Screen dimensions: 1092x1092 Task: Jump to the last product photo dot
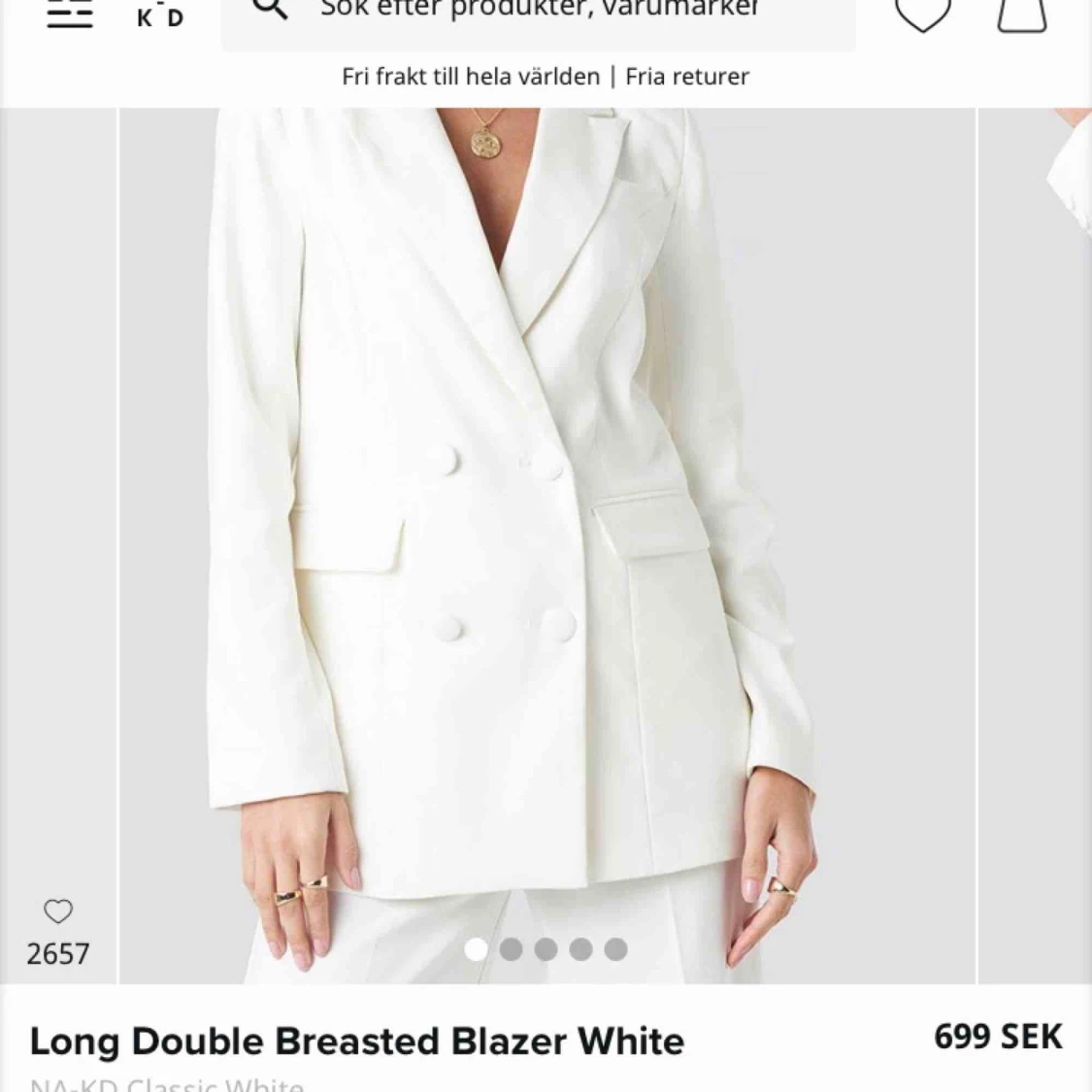(x=616, y=949)
